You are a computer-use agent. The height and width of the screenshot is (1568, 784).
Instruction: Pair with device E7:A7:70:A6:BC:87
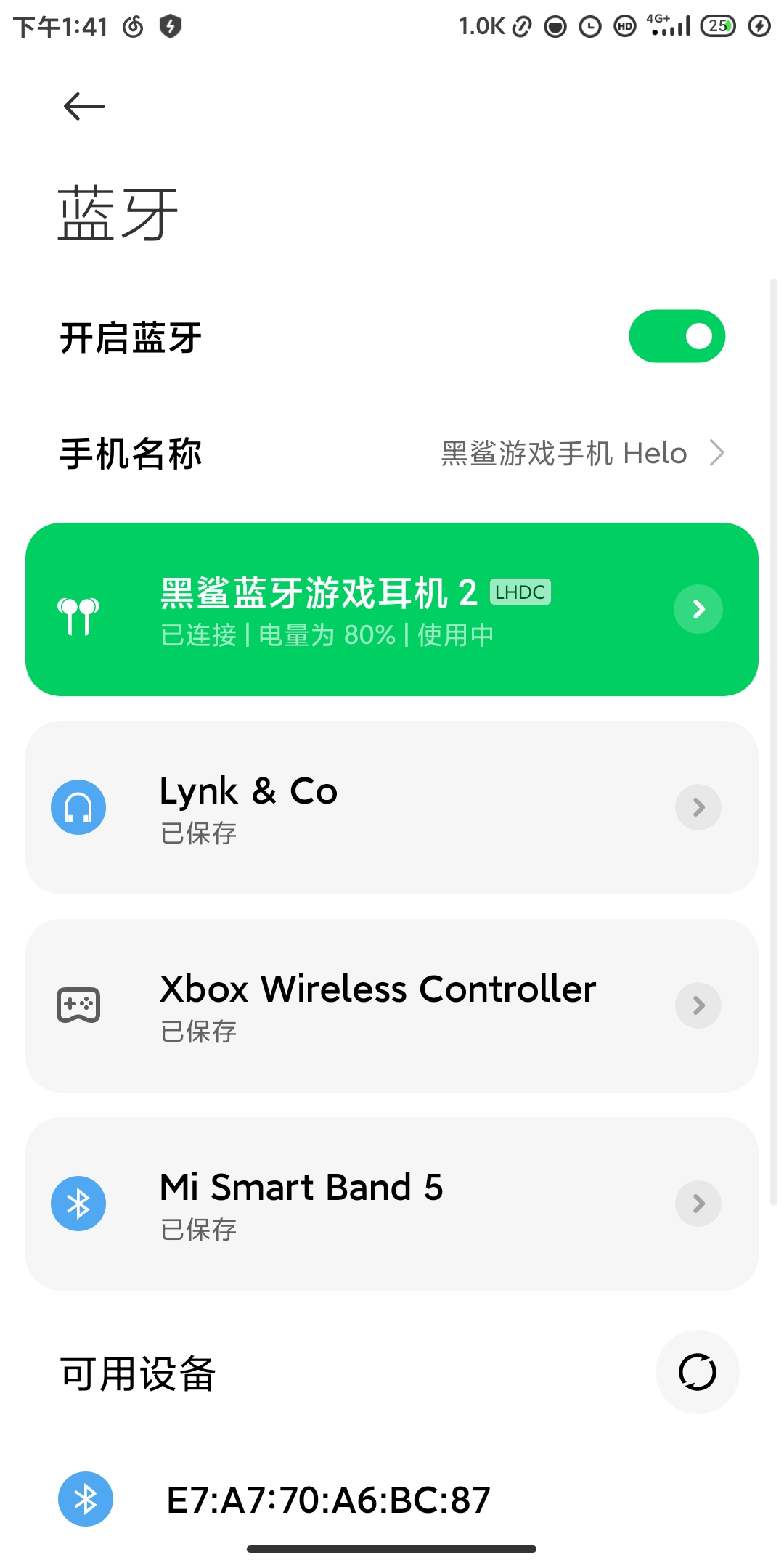(392, 1499)
